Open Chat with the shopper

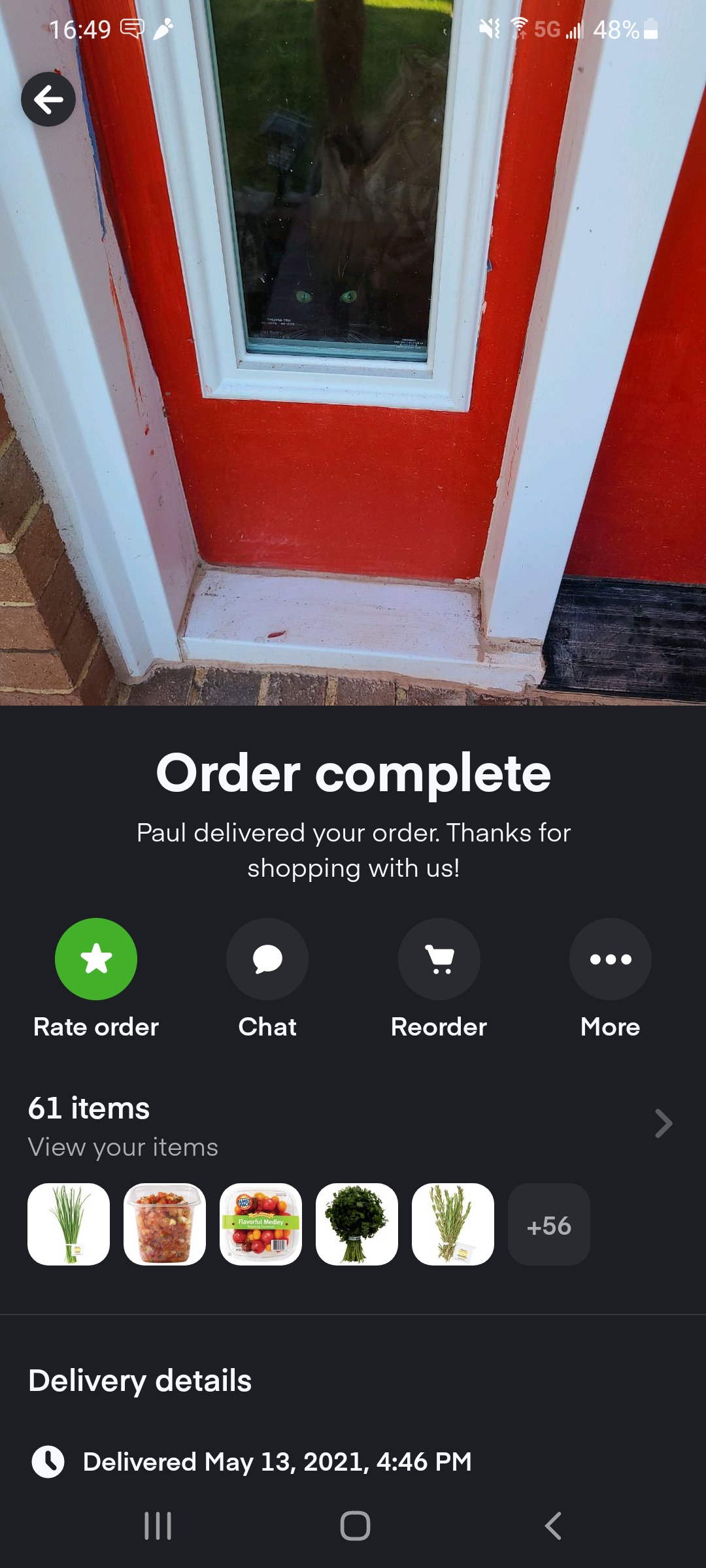click(267, 958)
